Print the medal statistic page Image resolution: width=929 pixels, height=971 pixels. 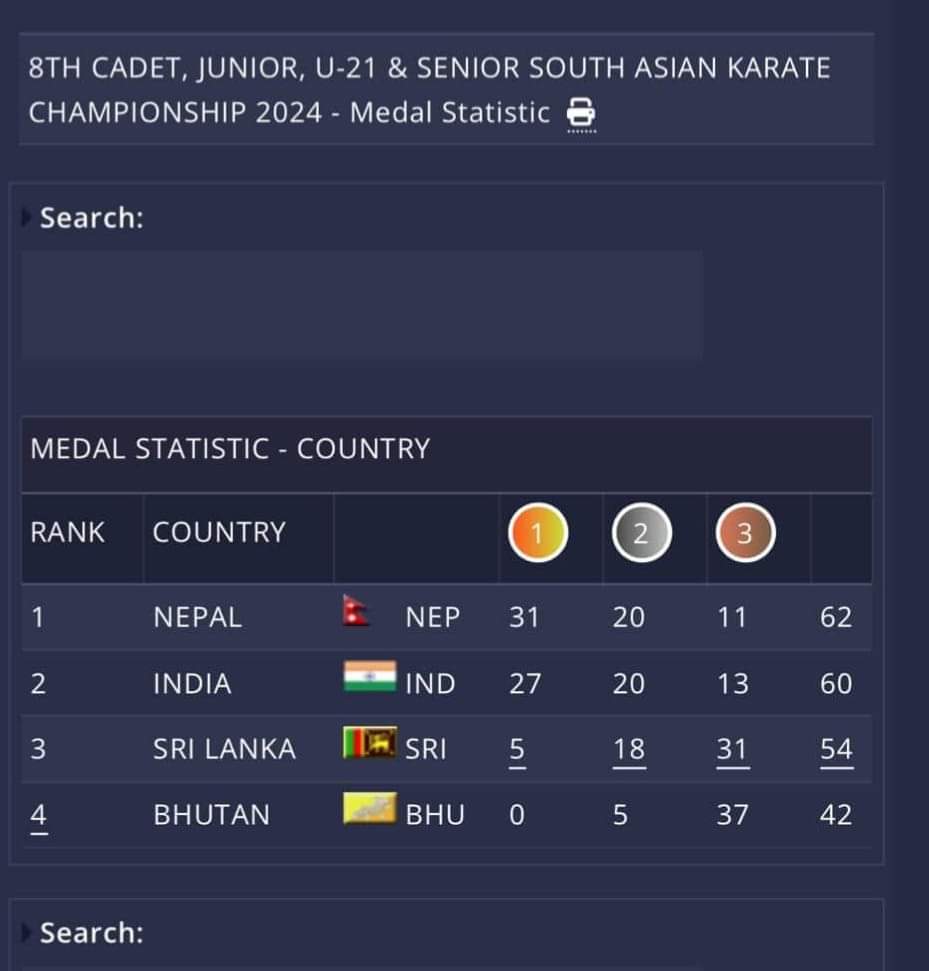(582, 111)
